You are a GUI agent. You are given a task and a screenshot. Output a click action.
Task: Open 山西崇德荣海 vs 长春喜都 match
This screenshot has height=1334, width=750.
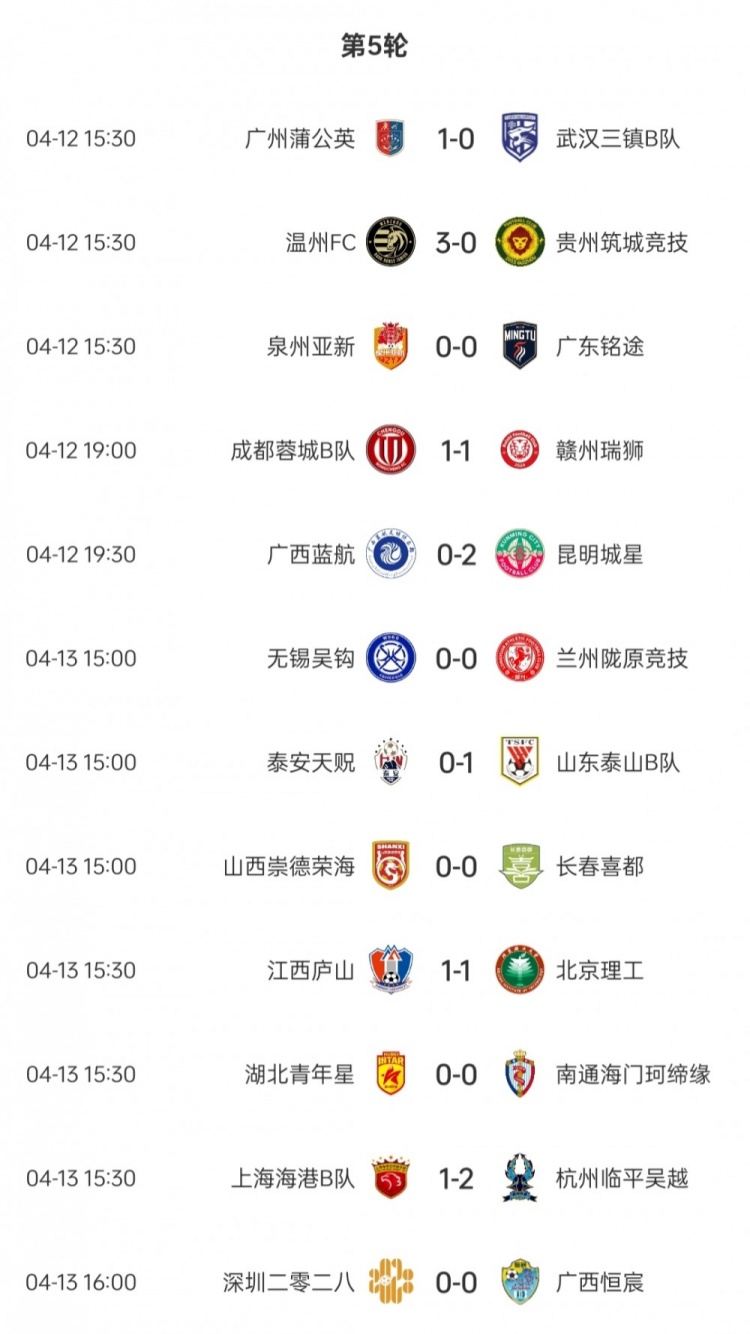[x=455, y=866]
